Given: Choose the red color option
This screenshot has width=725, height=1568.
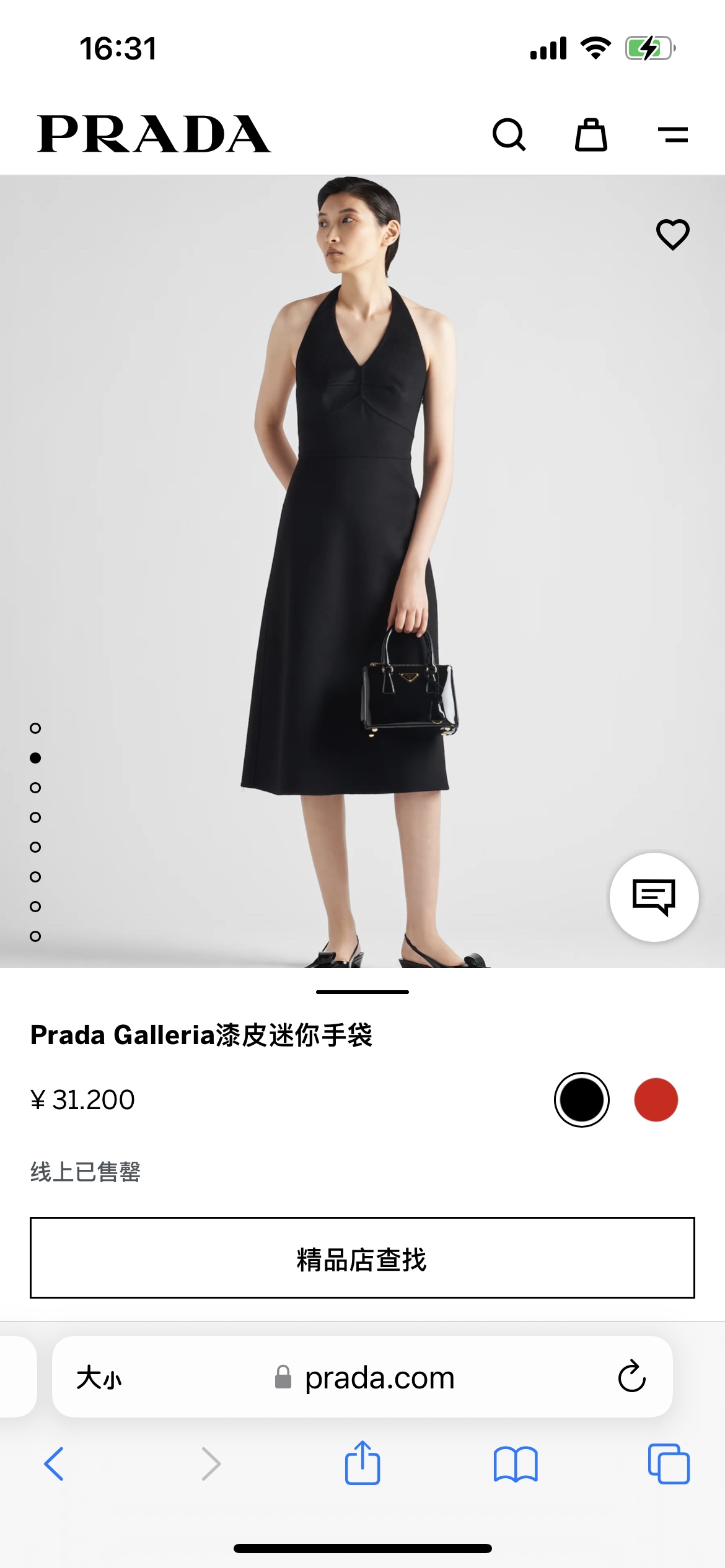Looking at the screenshot, I should (x=656, y=1100).
